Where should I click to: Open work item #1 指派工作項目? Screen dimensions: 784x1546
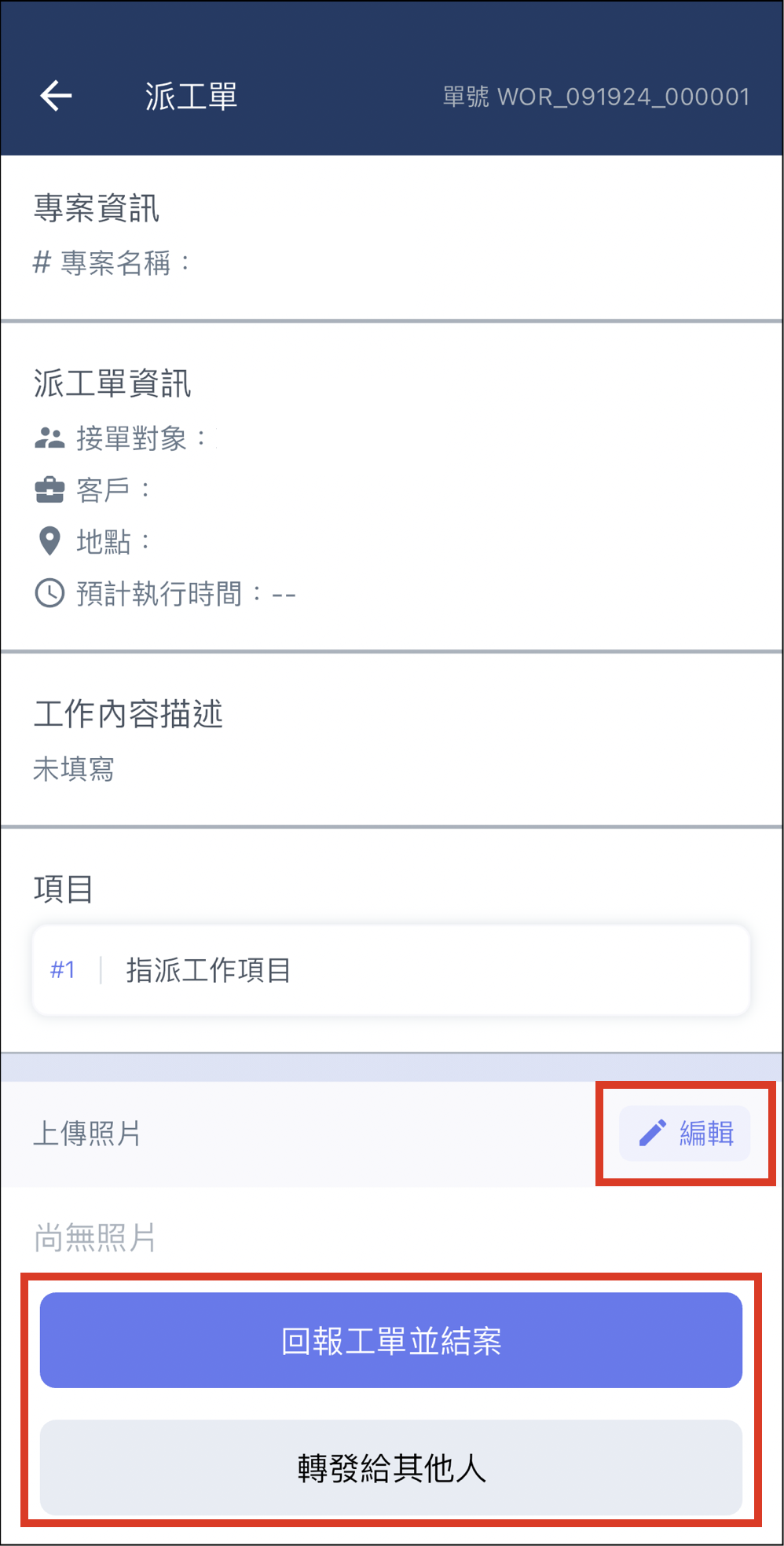pyautogui.click(x=390, y=970)
